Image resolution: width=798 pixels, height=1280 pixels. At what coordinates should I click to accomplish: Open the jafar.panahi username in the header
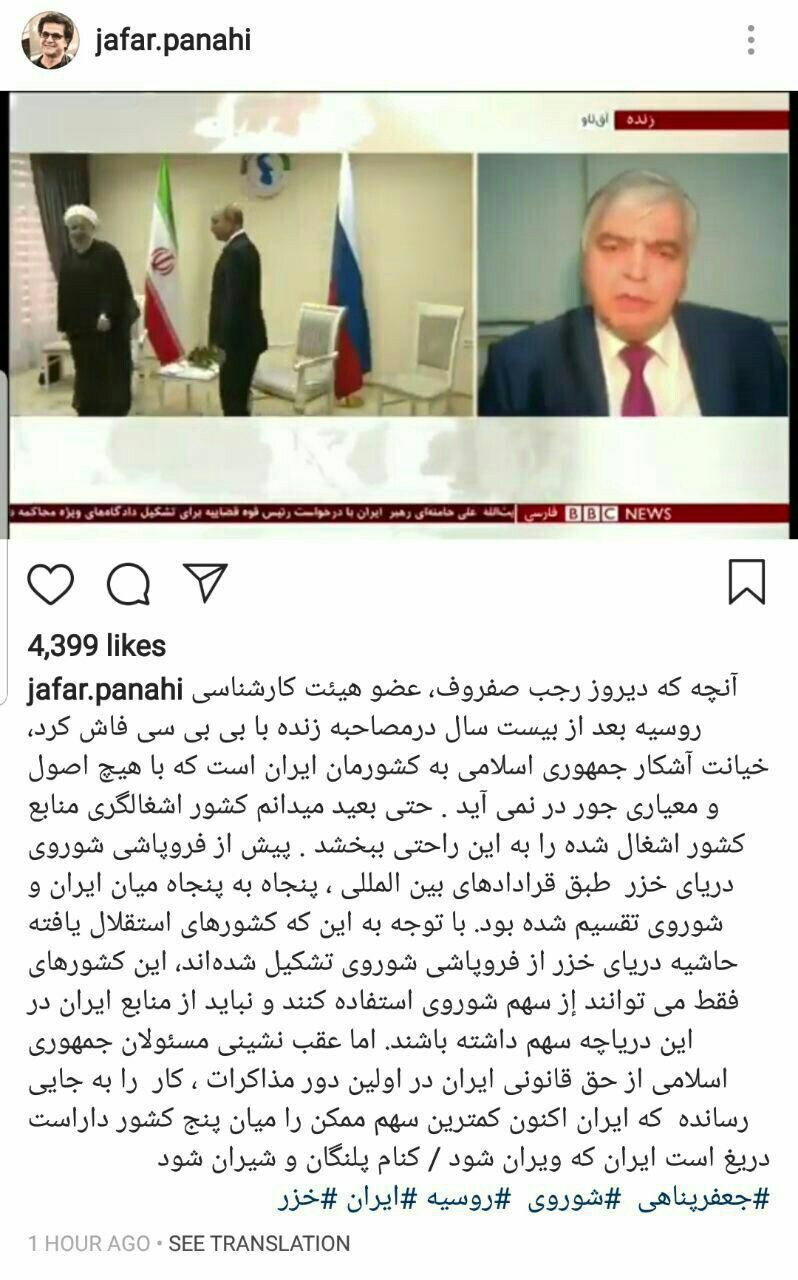pyautogui.click(x=172, y=41)
